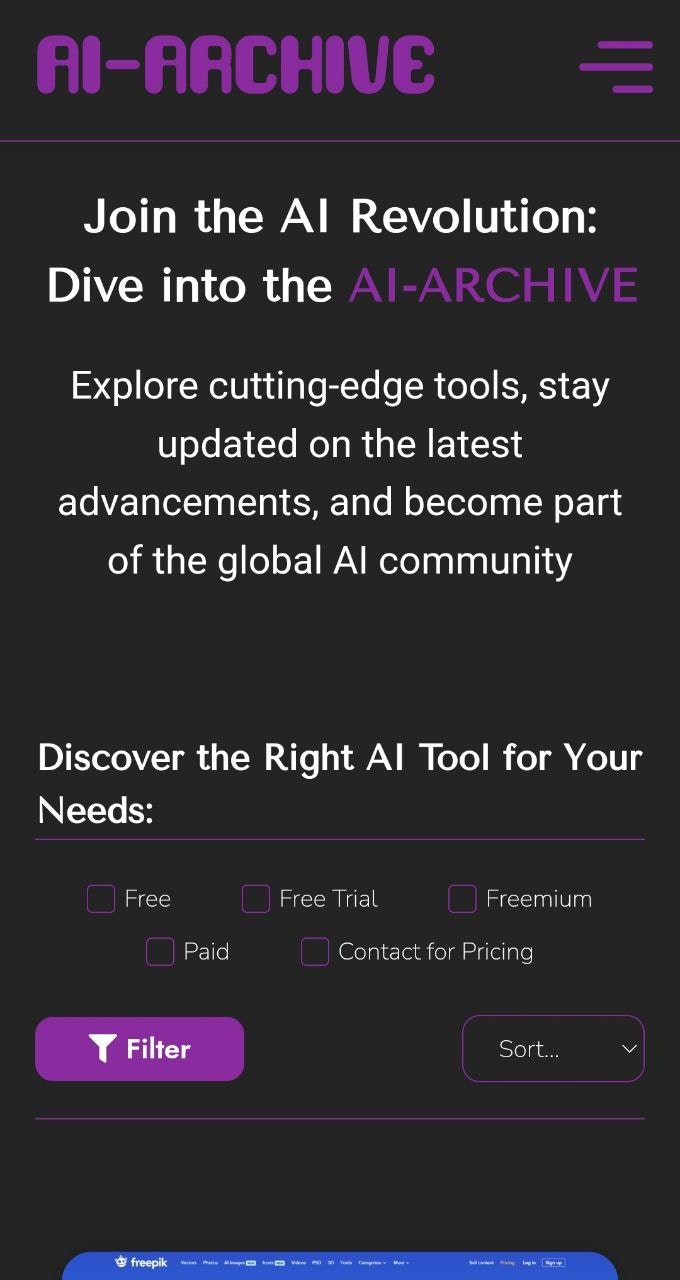Open the hamburger menu
Screen dimensions: 680x1280
pyautogui.click(x=616, y=66)
